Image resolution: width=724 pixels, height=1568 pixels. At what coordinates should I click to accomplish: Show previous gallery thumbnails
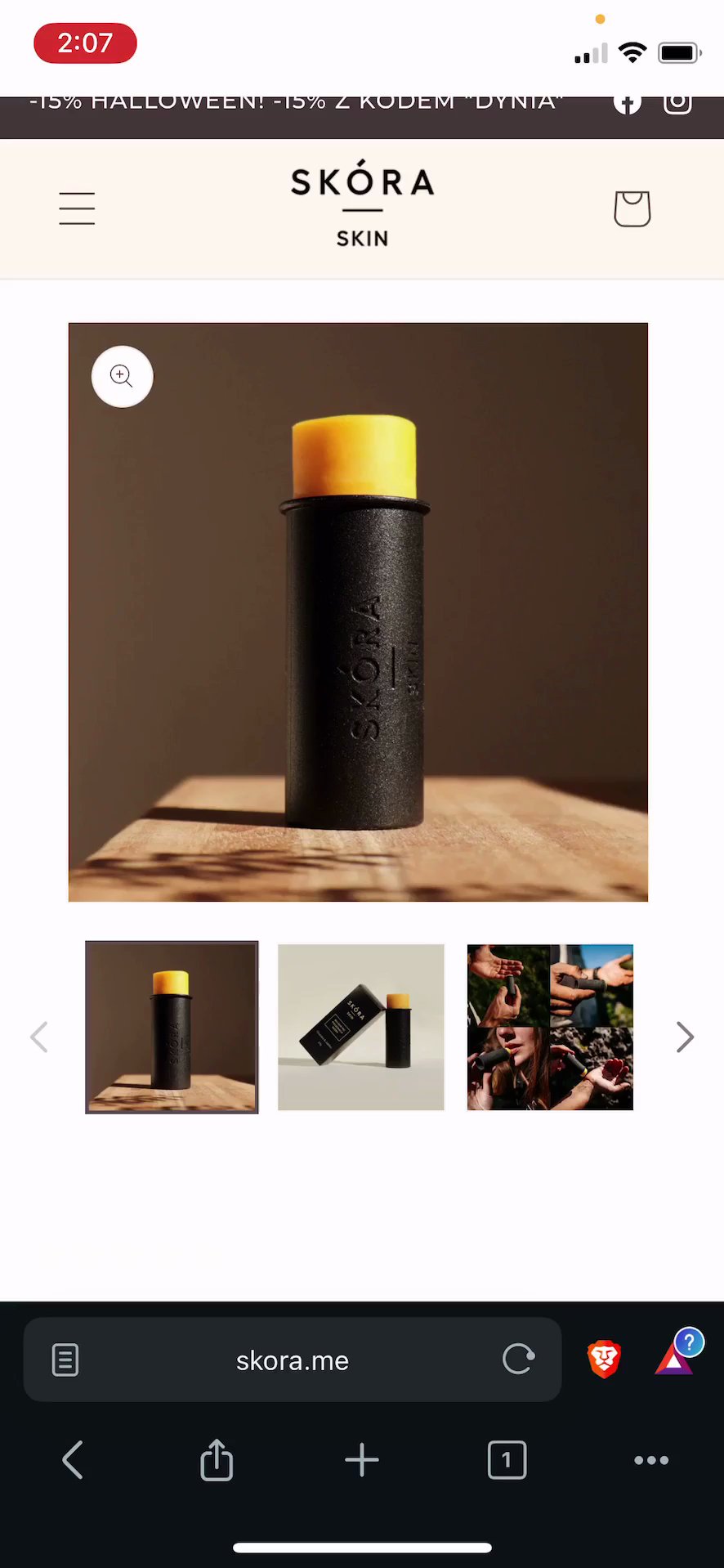tap(38, 1037)
